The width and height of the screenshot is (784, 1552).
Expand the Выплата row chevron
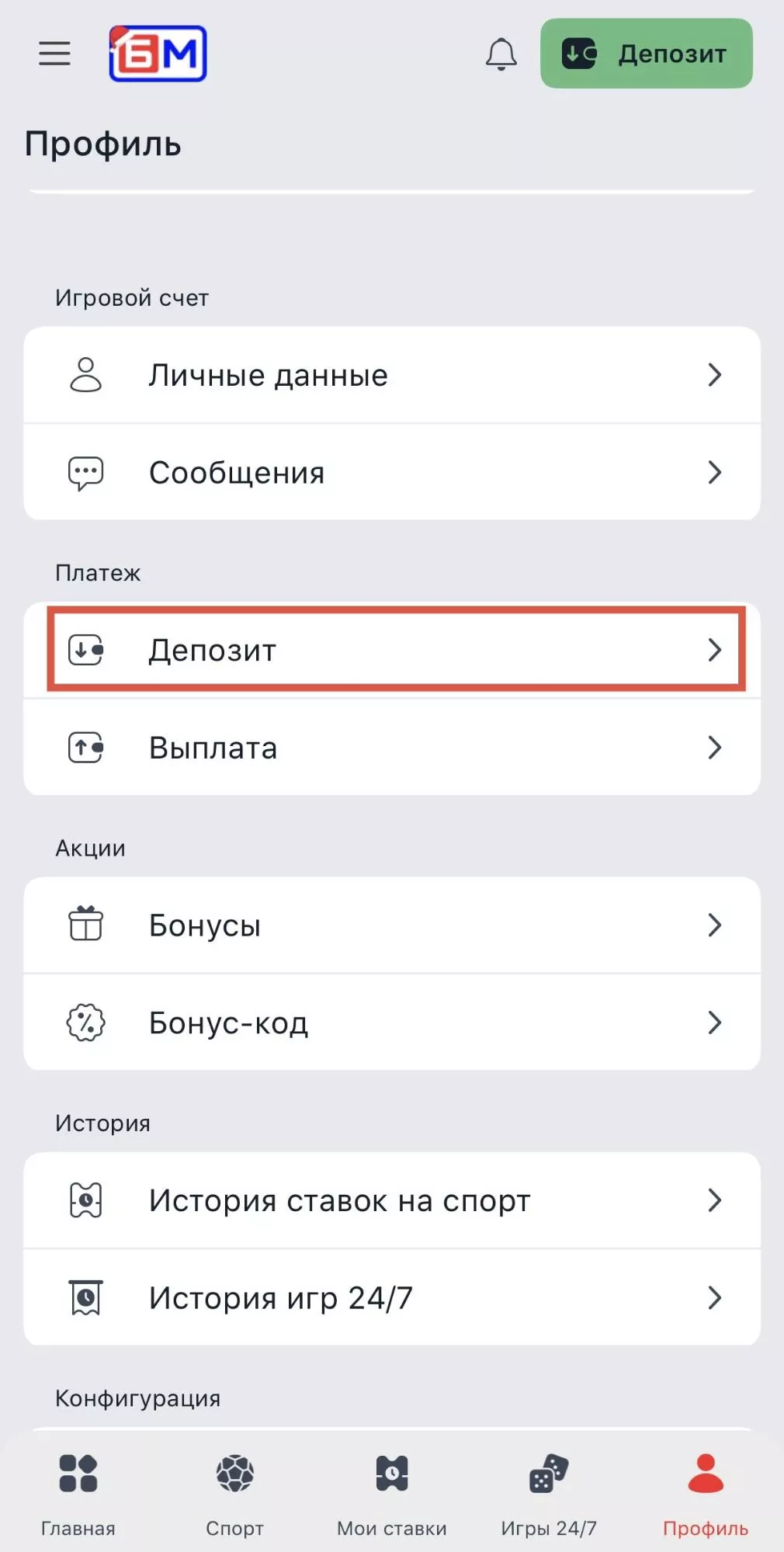[715, 748]
